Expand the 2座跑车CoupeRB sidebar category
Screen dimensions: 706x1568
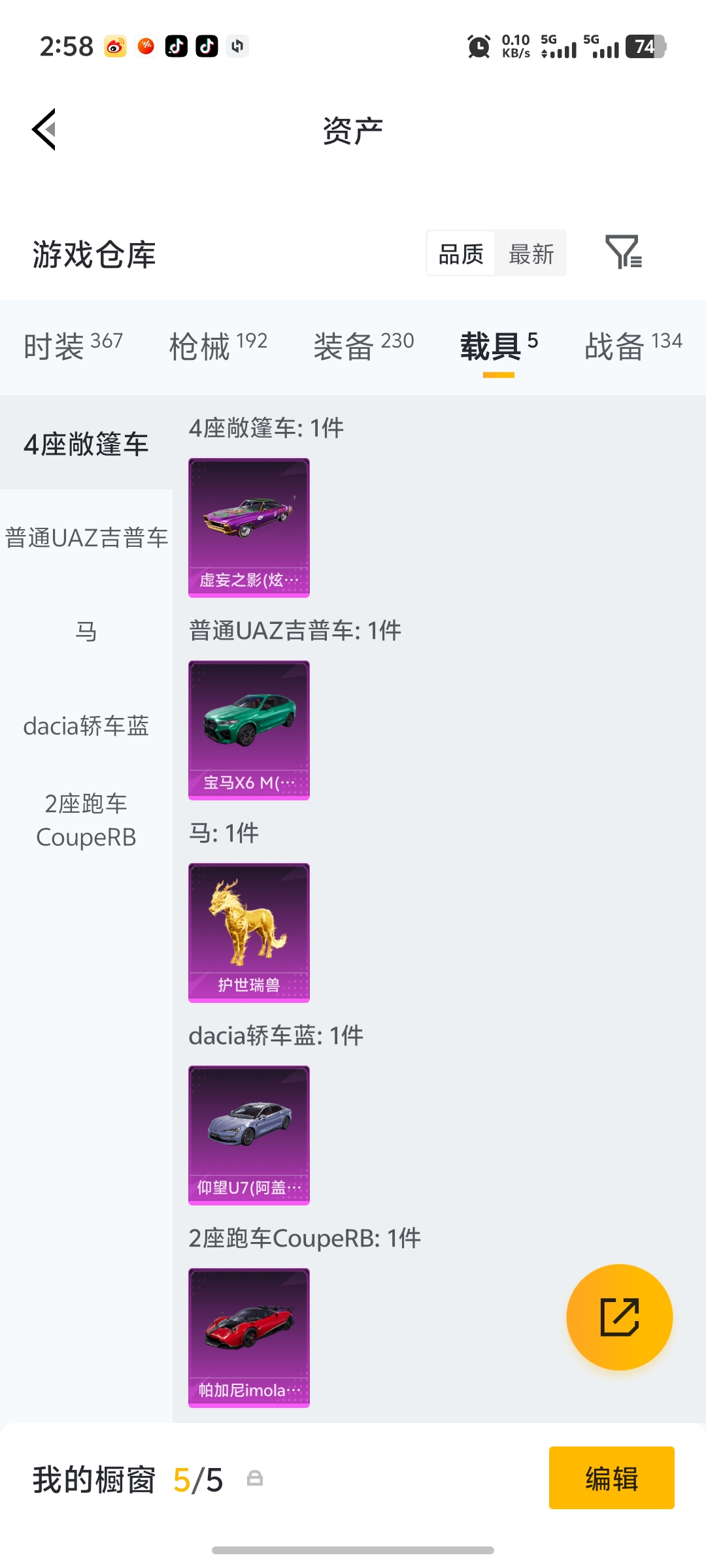click(86, 820)
